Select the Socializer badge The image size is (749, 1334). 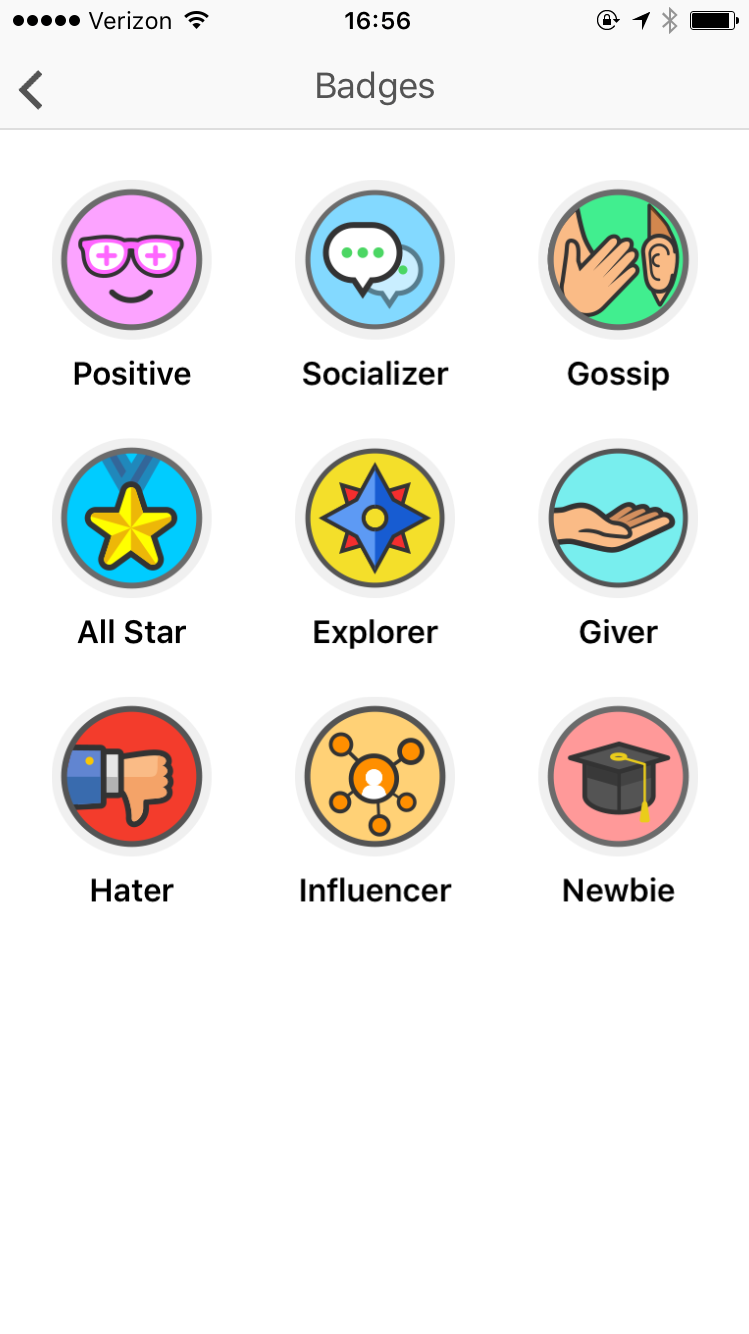[375, 260]
